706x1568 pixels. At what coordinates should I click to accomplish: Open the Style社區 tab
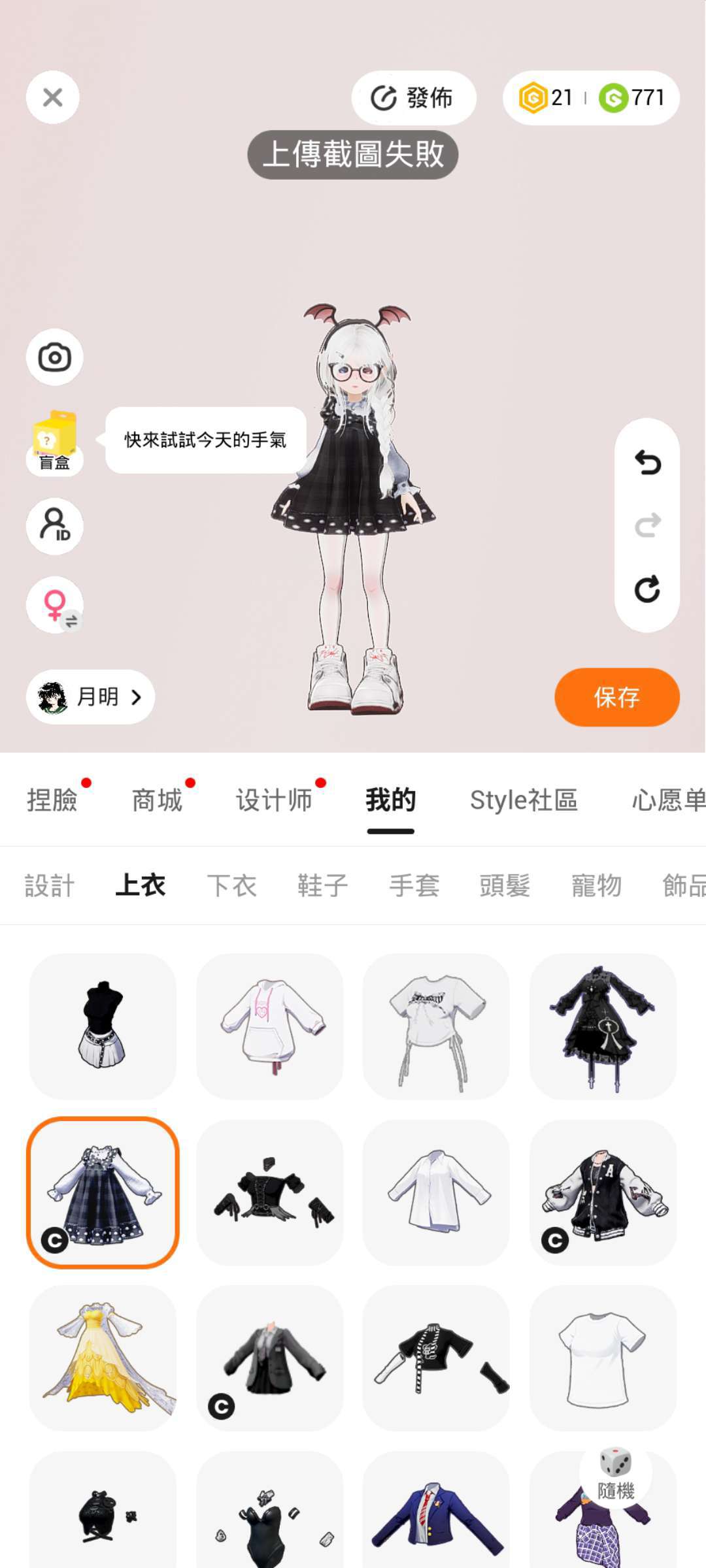point(524,800)
